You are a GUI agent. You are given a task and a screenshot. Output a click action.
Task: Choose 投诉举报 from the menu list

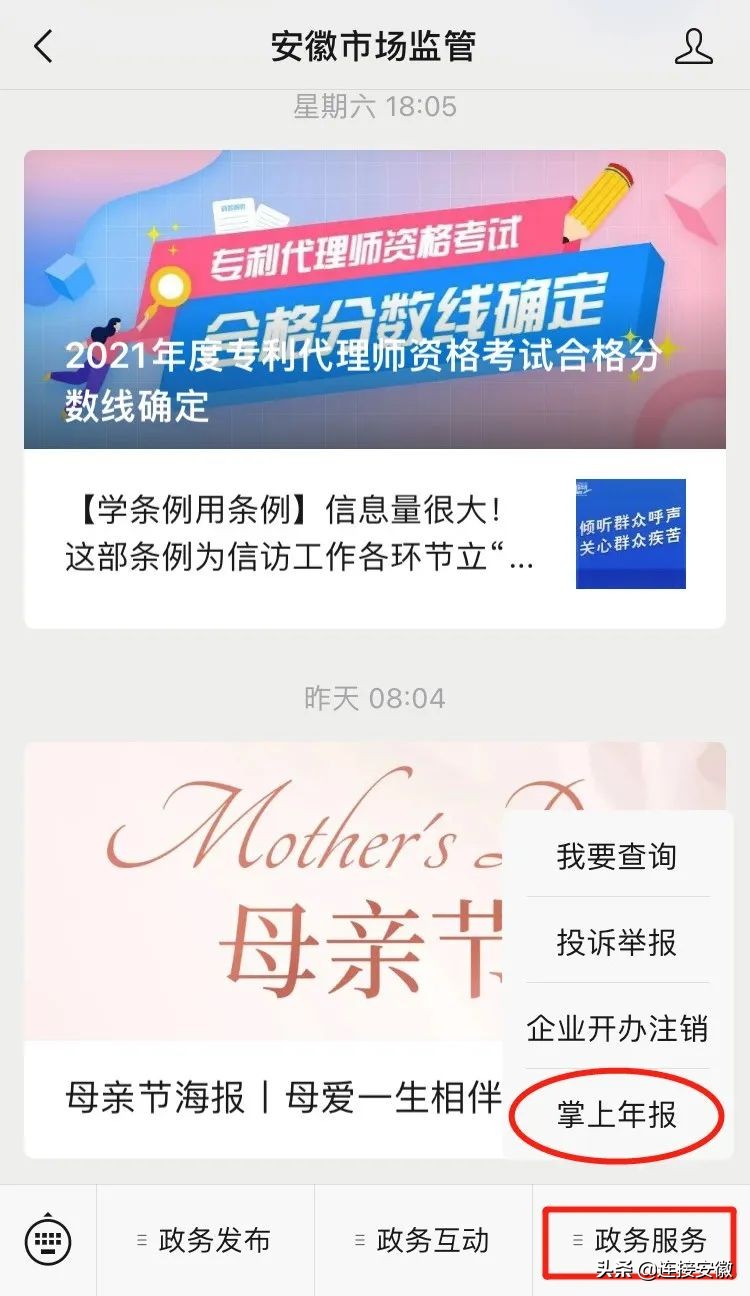616,943
